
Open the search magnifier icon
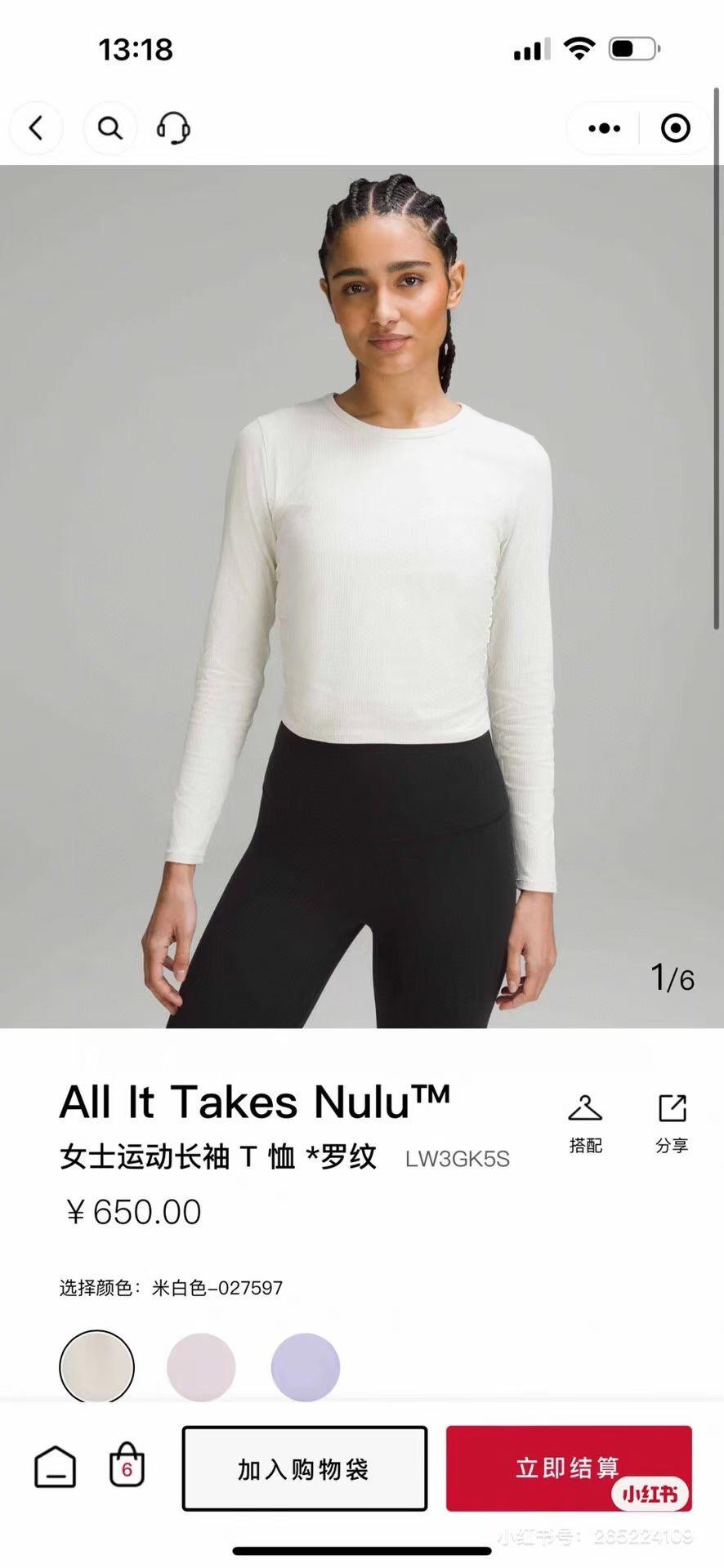point(109,128)
